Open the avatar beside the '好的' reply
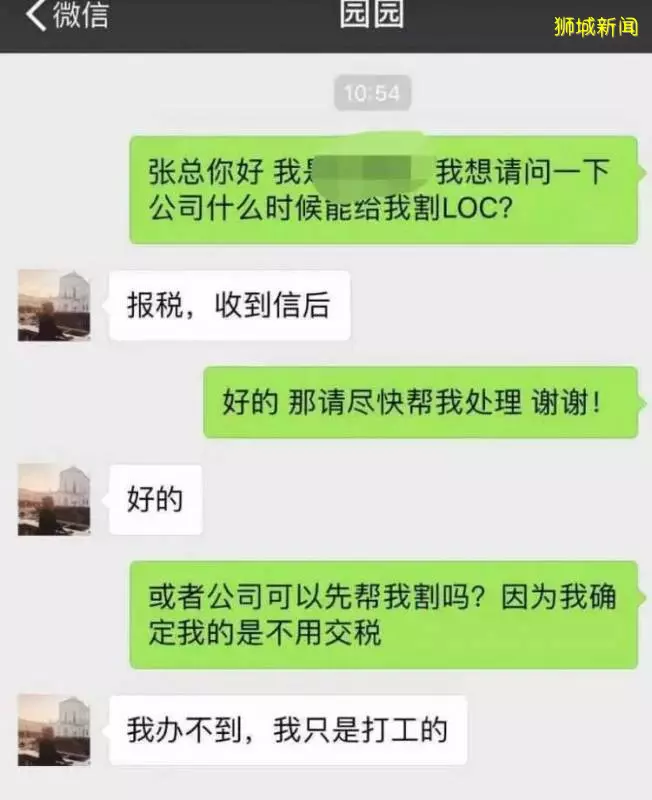Screen dimensions: 652x800 tap(55, 498)
